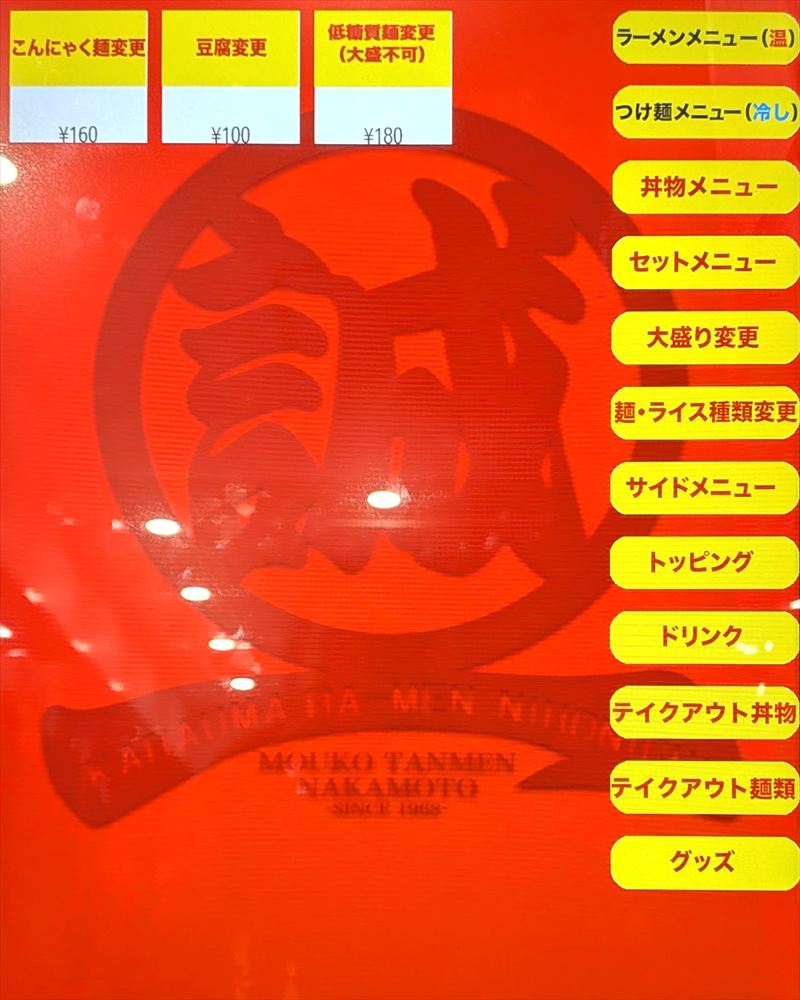Browse グッズ category

coord(704,862)
